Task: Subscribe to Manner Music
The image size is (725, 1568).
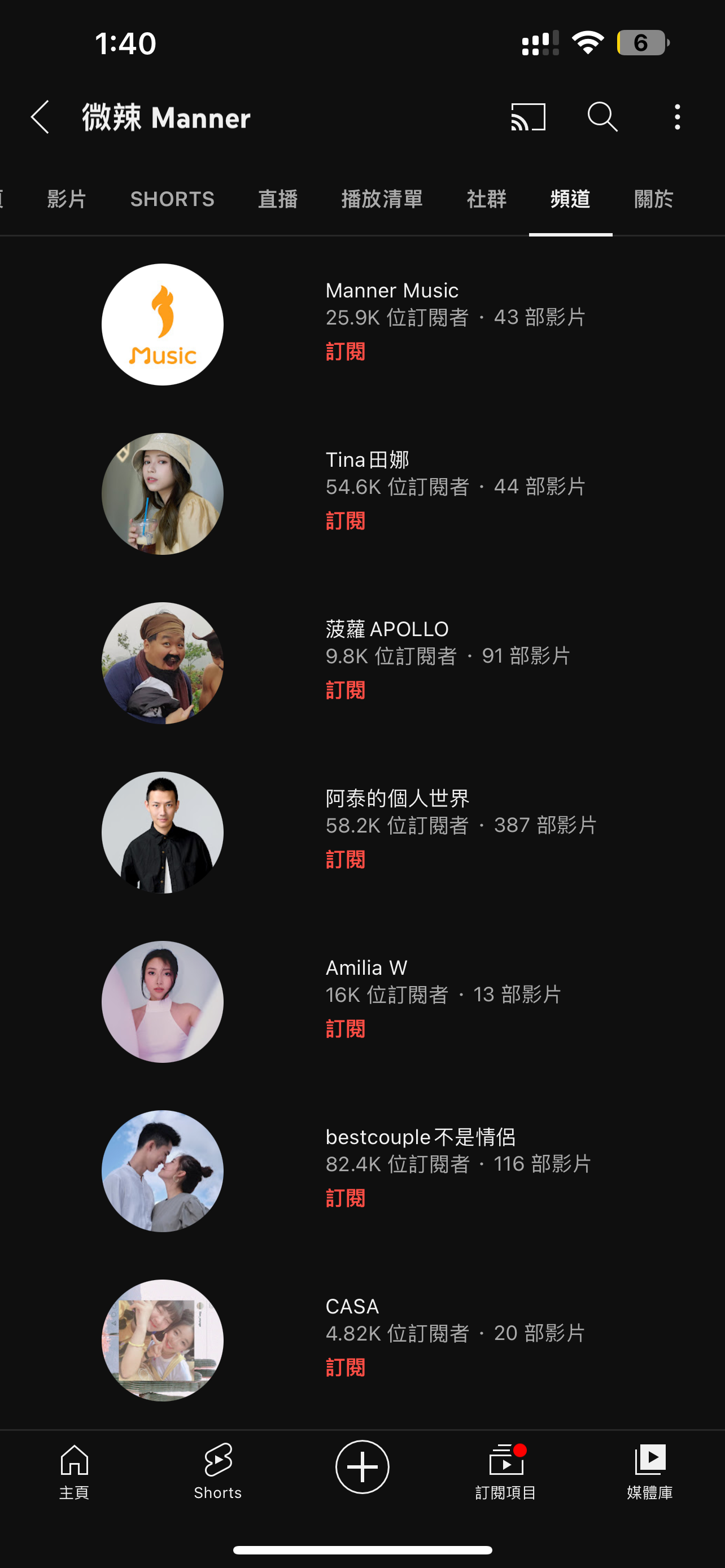Action: coord(345,352)
